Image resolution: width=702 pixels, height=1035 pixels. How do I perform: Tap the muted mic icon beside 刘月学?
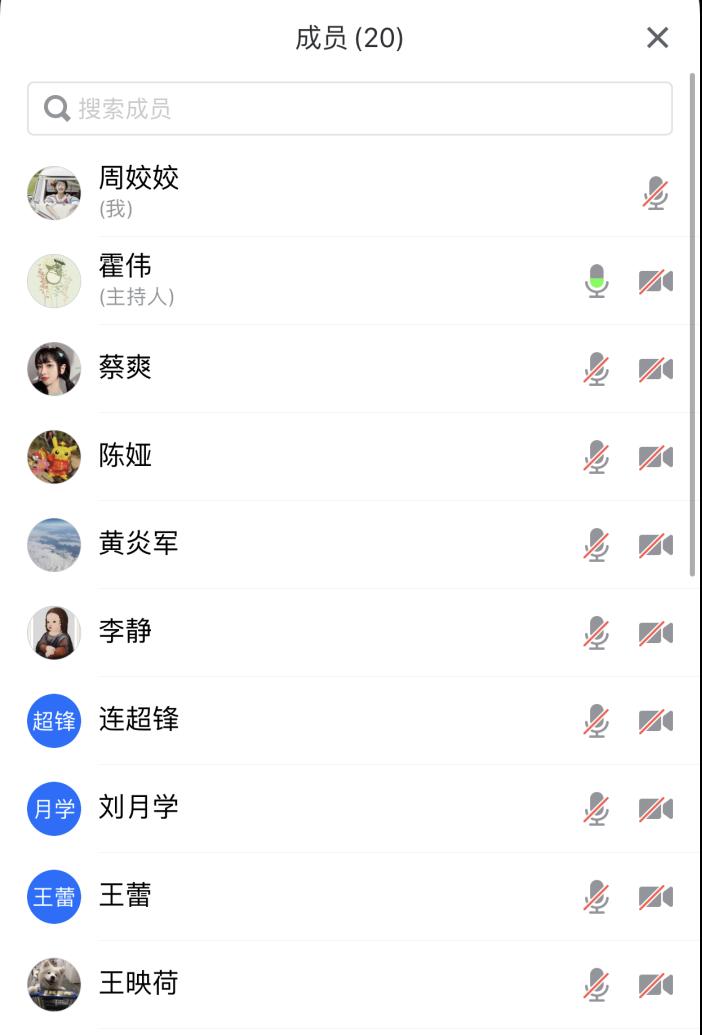pos(596,809)
